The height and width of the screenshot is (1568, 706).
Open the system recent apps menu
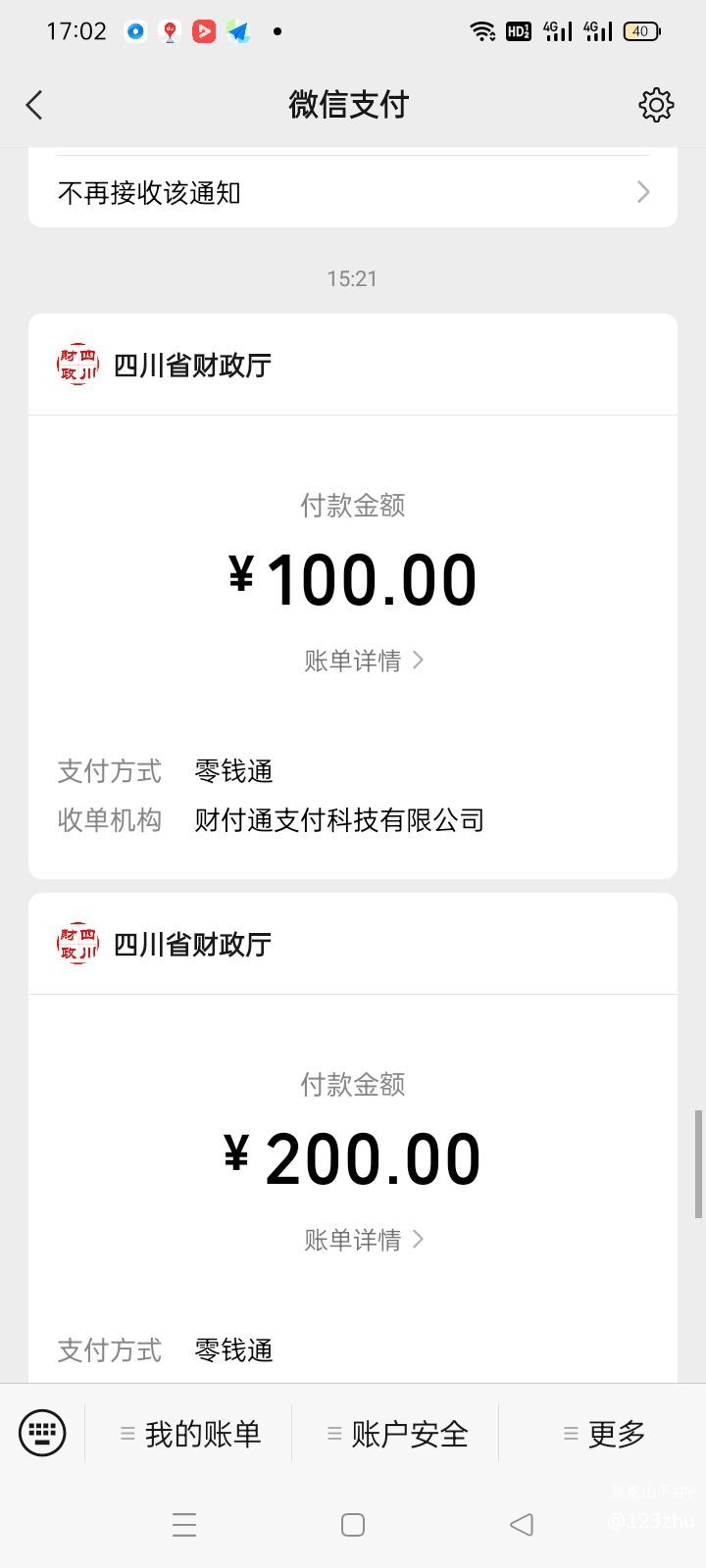click(184, 1525)
